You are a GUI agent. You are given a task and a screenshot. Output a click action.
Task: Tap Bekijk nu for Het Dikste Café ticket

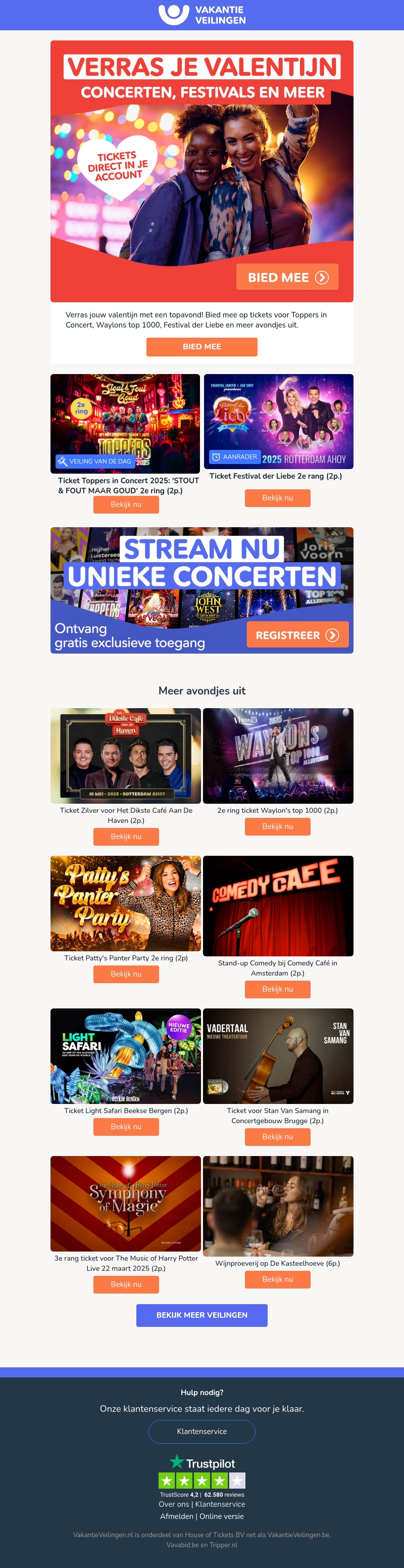coord(126,837)
